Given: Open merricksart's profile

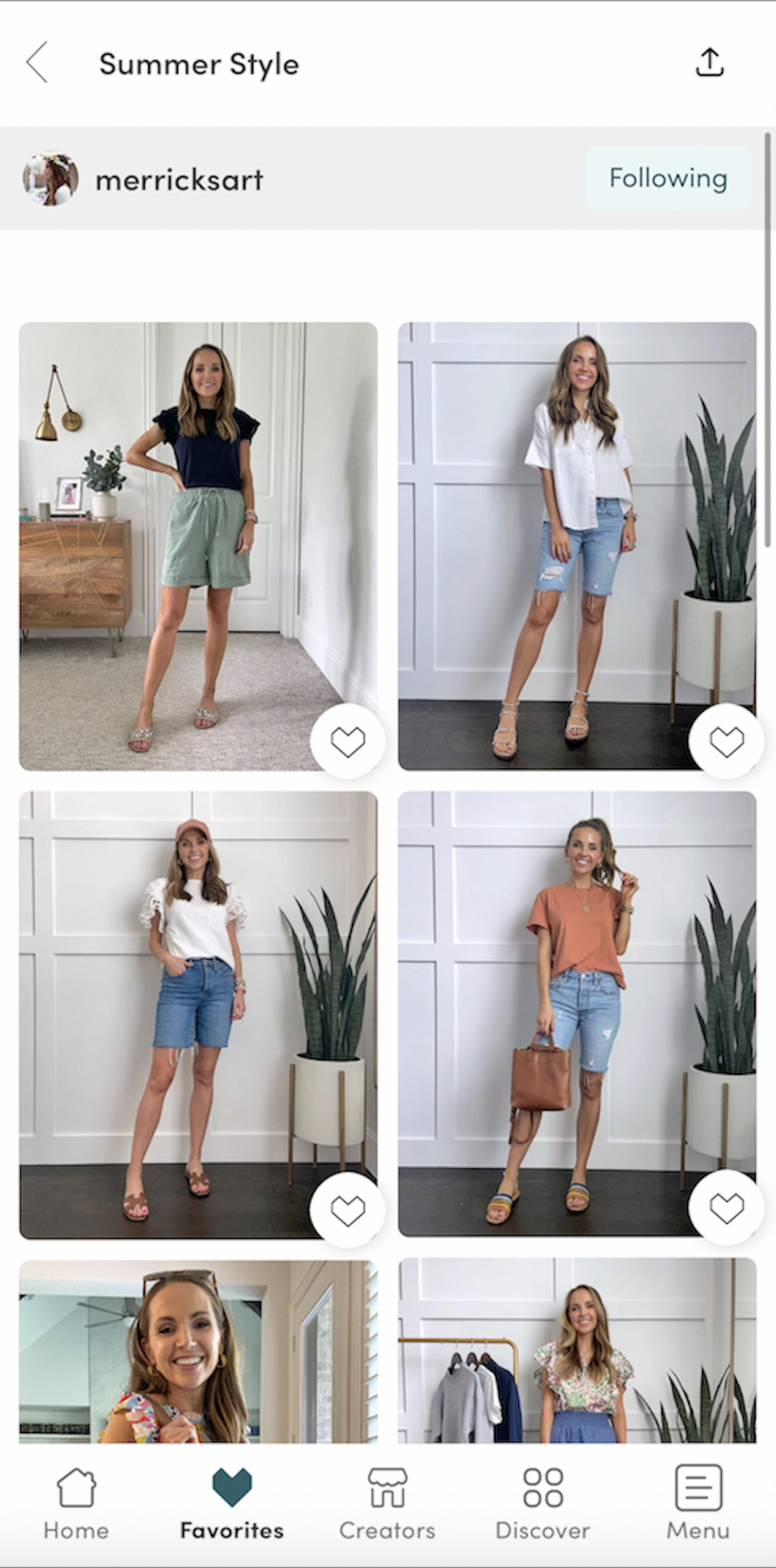Looking at the screenshot, I should 179,180.
